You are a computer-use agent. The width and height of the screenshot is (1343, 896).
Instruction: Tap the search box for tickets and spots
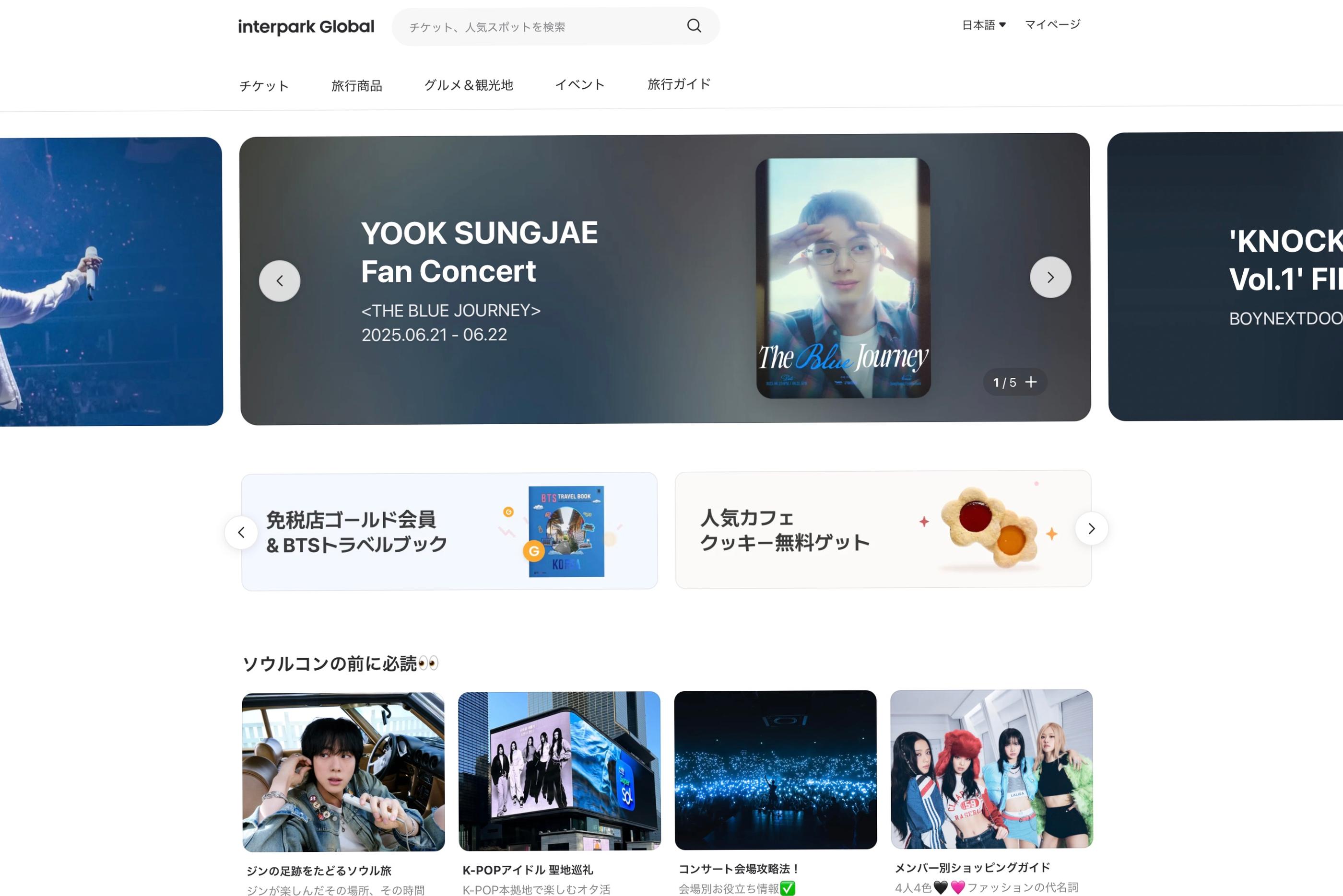[x=537, y=26]
